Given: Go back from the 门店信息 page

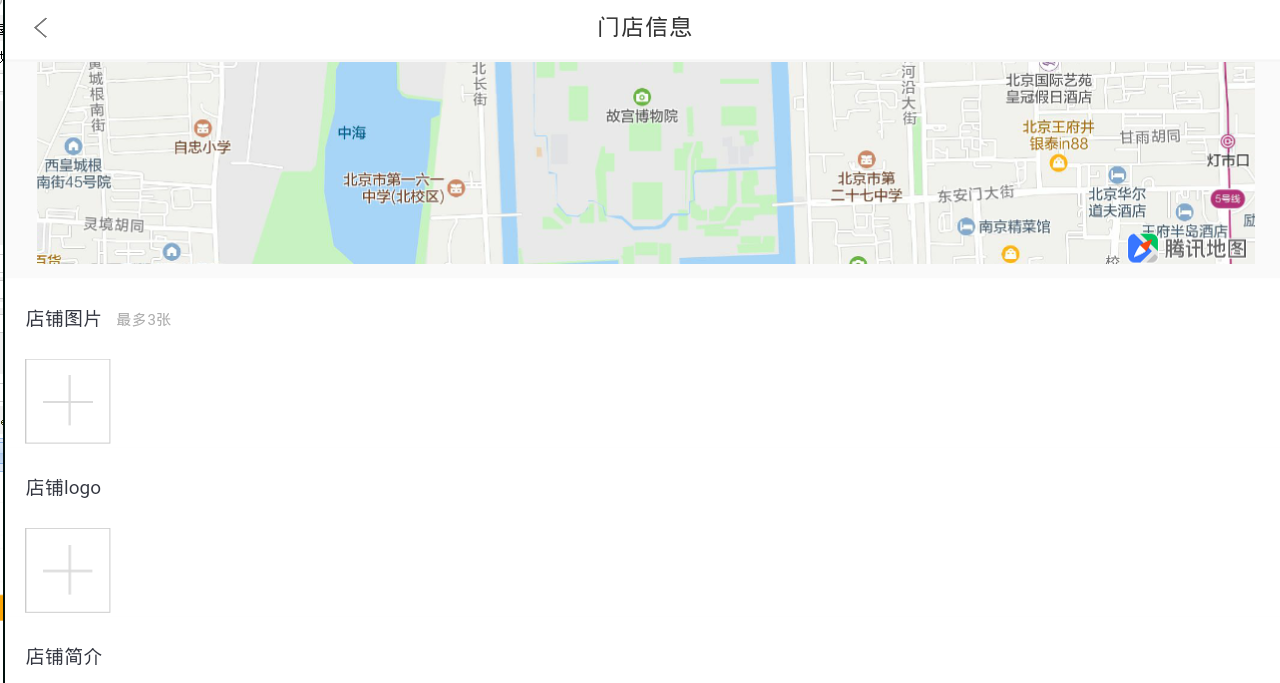Looking at the screenshot, I should (41, 28).
